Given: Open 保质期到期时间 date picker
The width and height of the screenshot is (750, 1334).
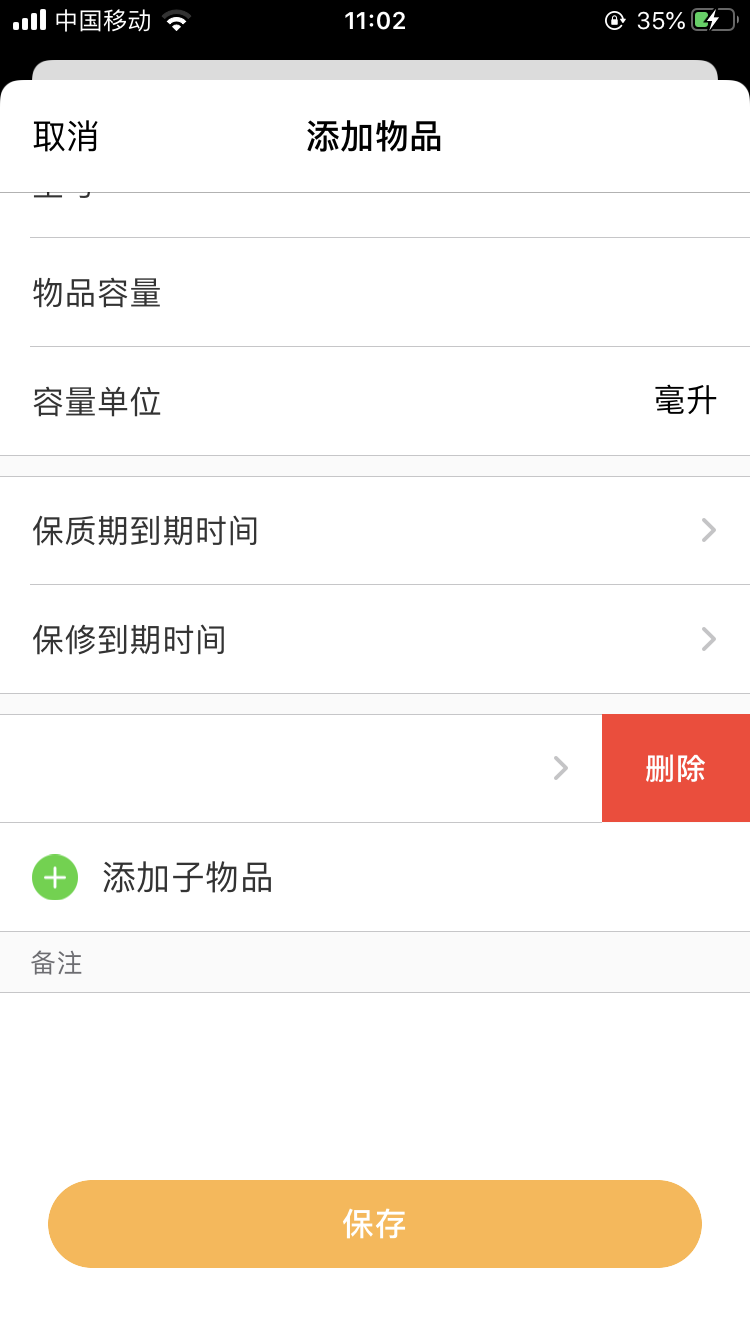Looking at the screenshot, I should 375,531.
